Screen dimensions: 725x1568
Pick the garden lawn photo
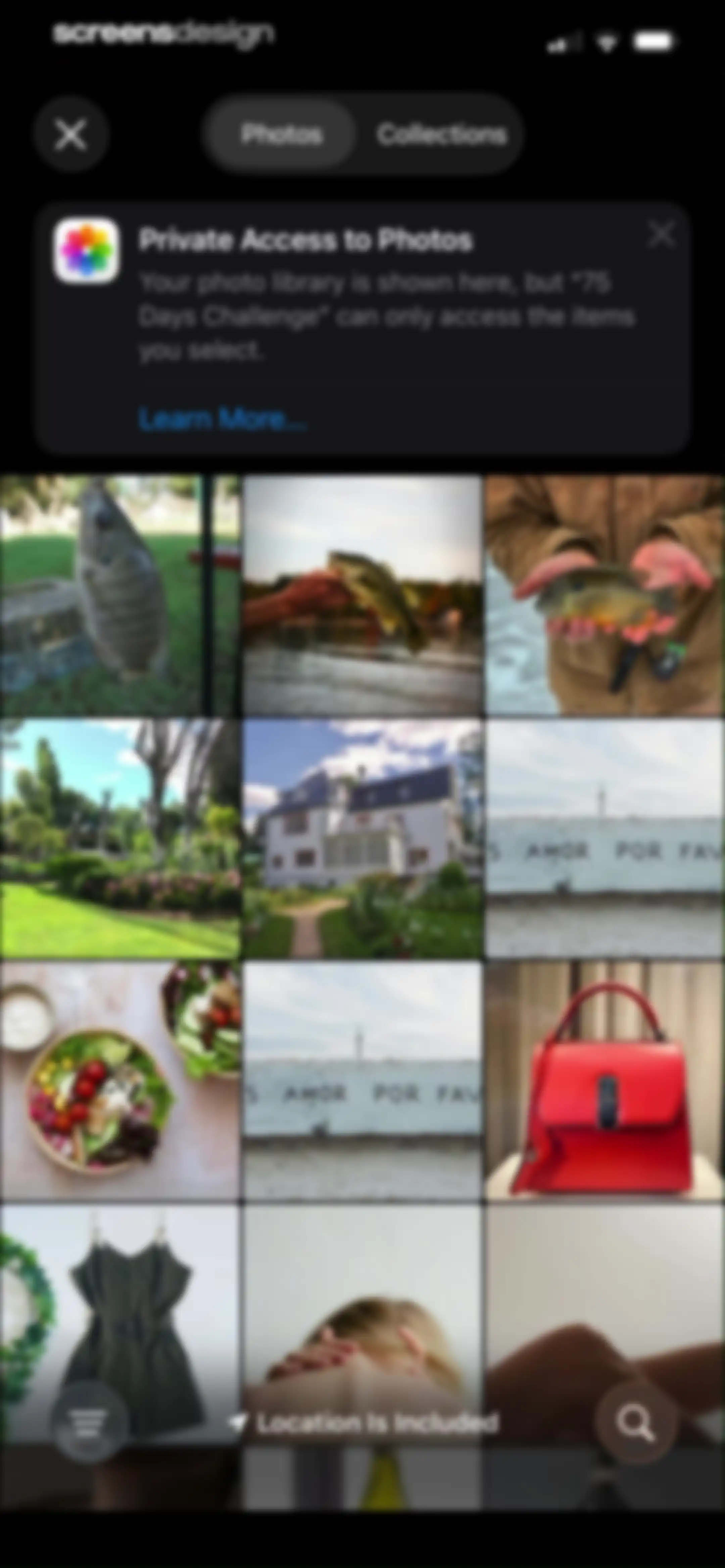click(120, 838)
